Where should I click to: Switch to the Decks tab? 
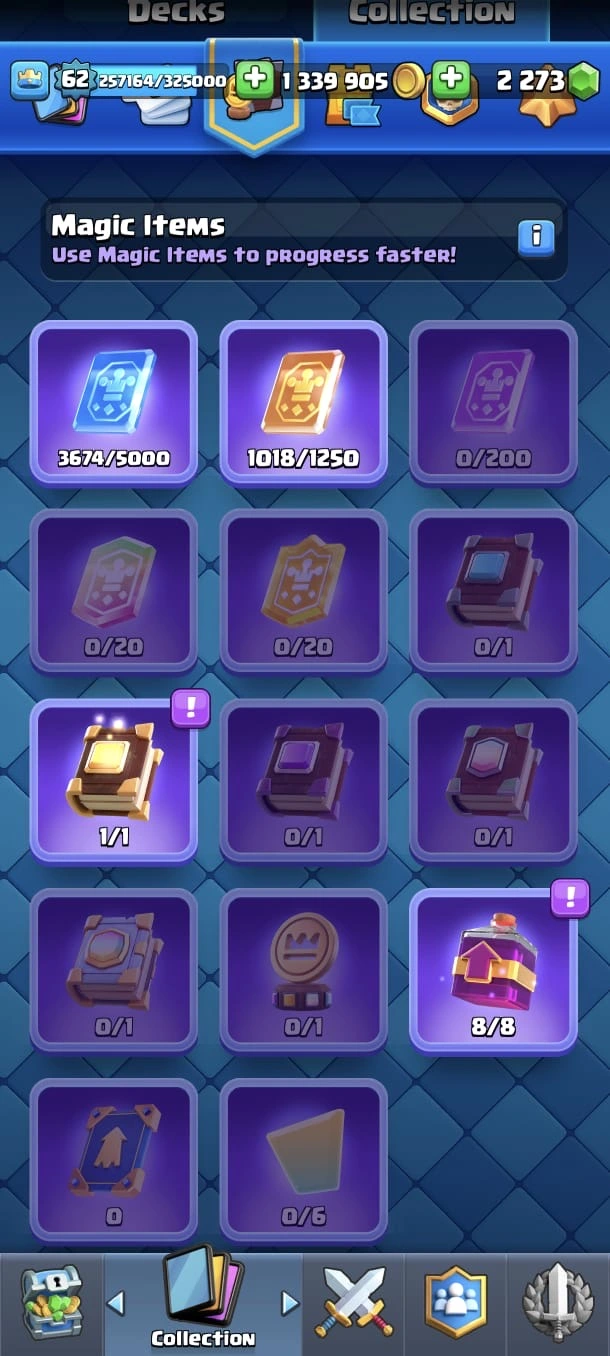pos(176,12)
